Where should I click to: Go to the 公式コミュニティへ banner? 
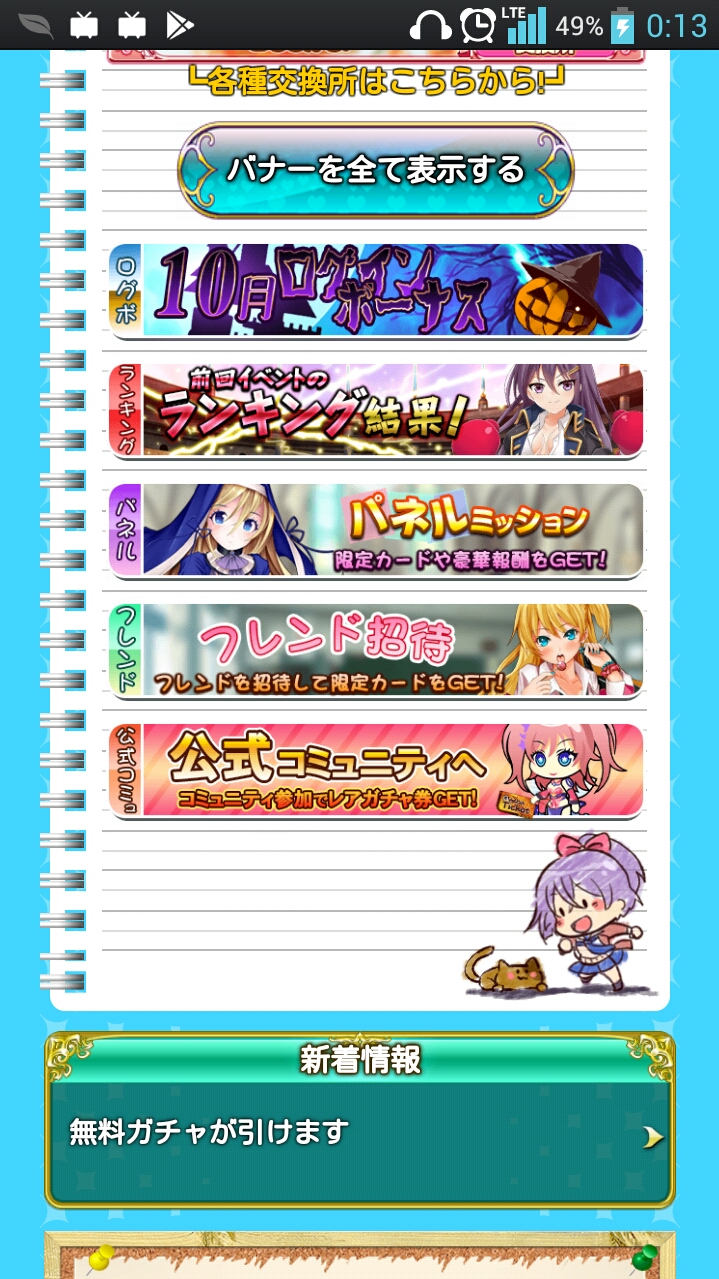coord(375,770)
